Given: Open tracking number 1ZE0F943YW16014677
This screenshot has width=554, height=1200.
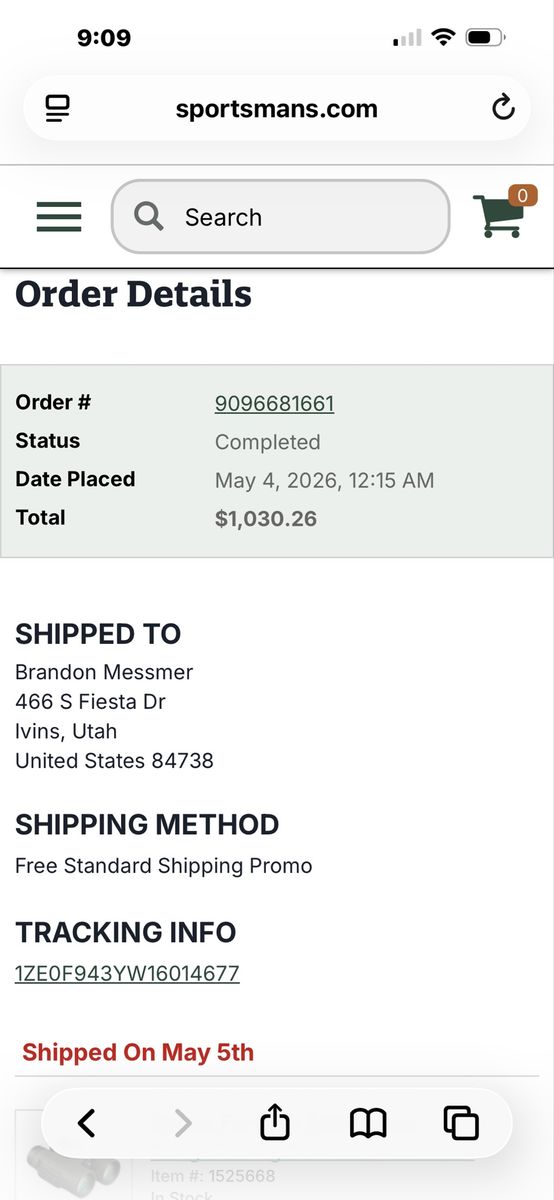Looking at the screenshot, I should (127, 973).
